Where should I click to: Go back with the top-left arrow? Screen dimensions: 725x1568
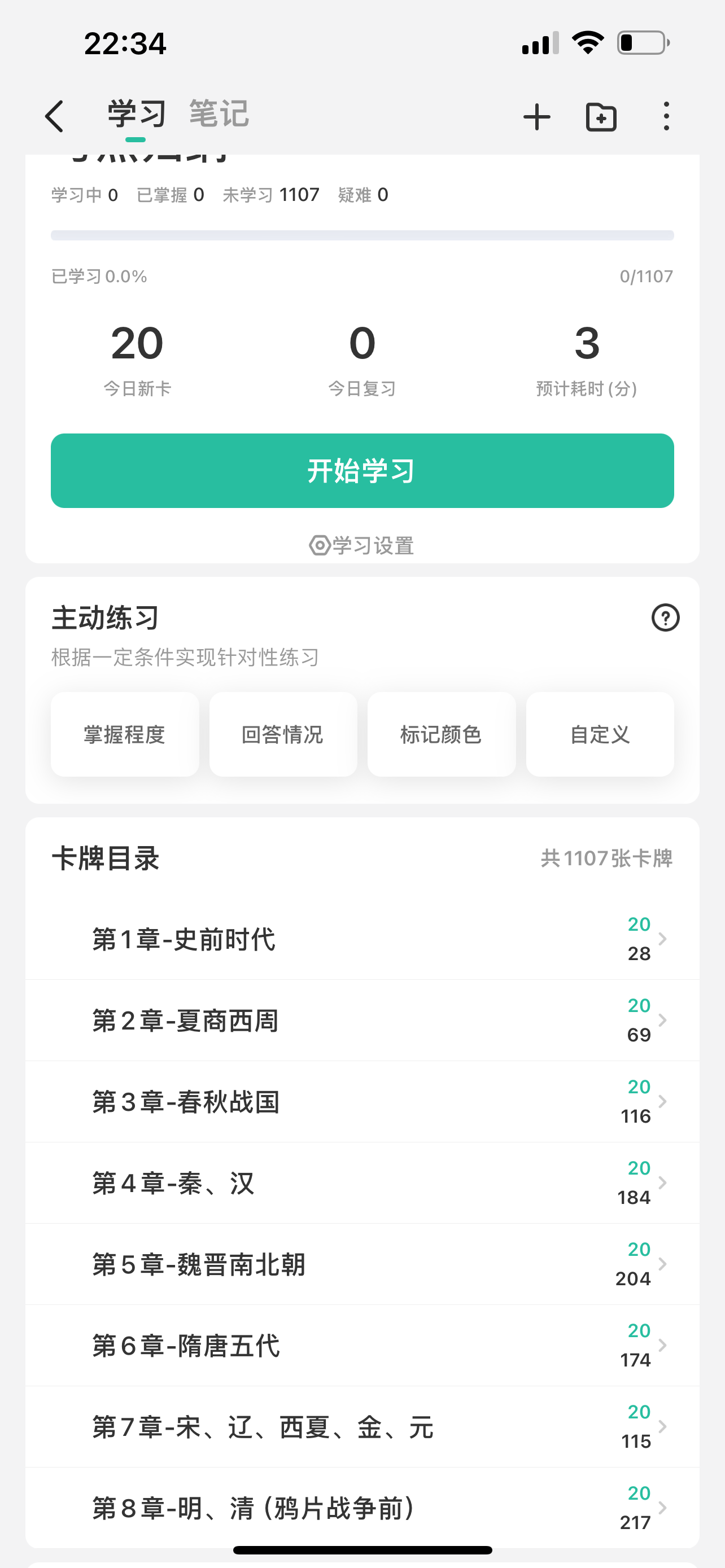coord(54,116)
